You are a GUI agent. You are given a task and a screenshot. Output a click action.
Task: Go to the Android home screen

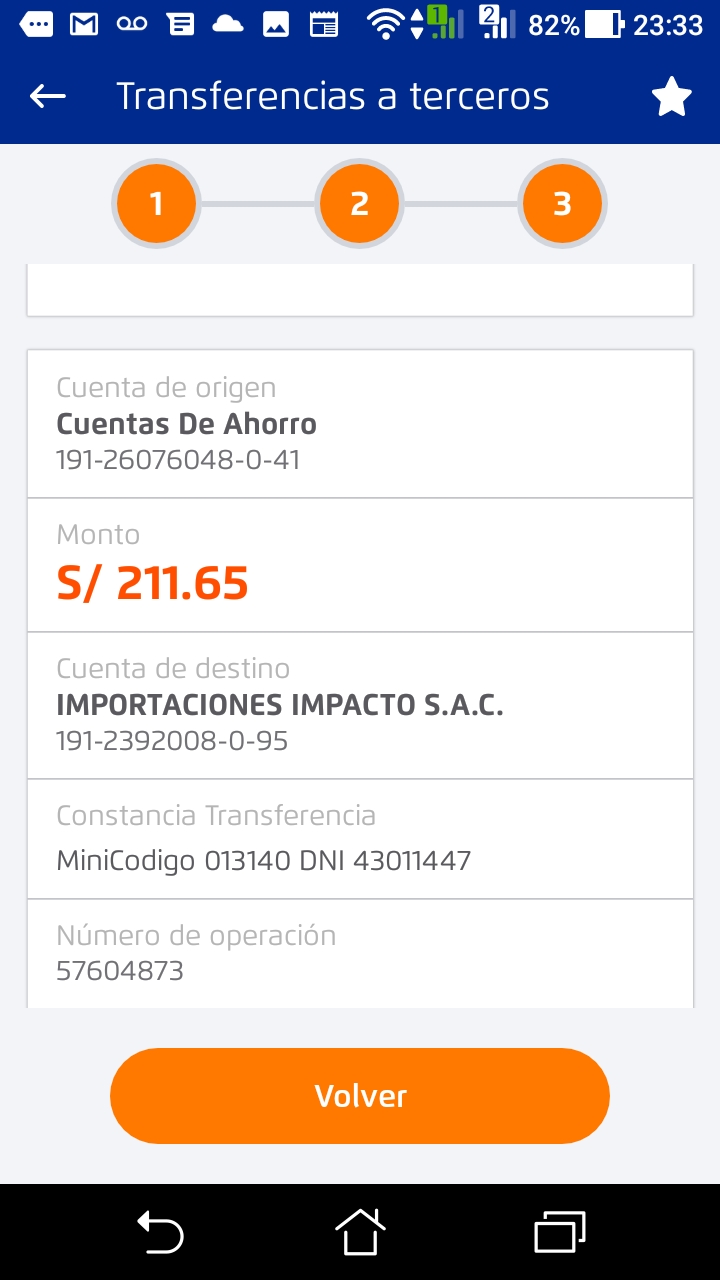(x=360, y=1231)
